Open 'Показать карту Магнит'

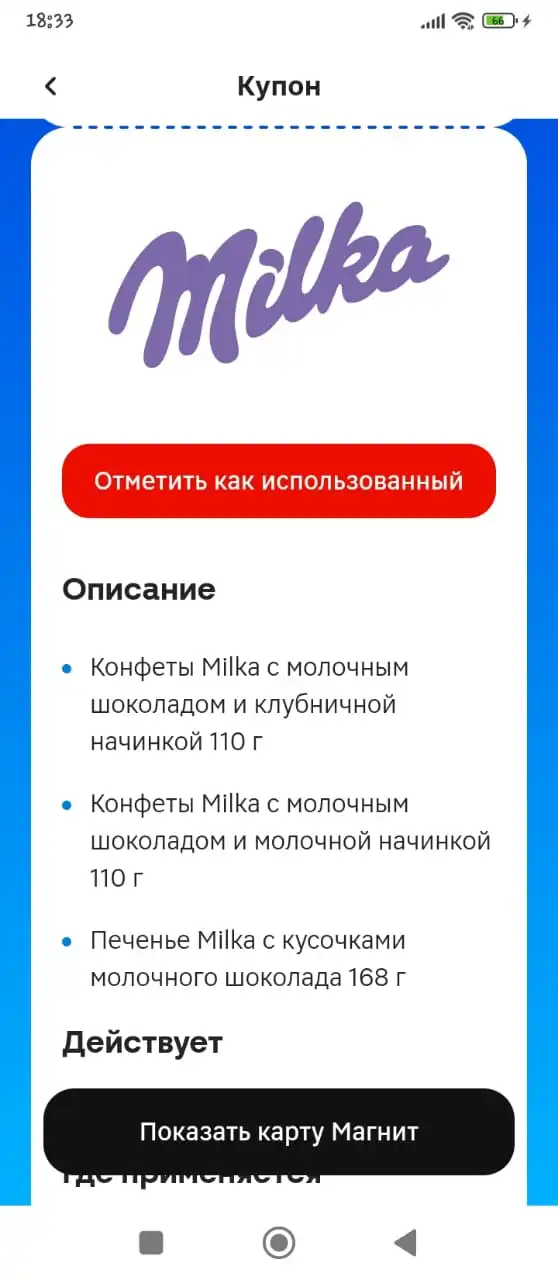[279, 1132]
